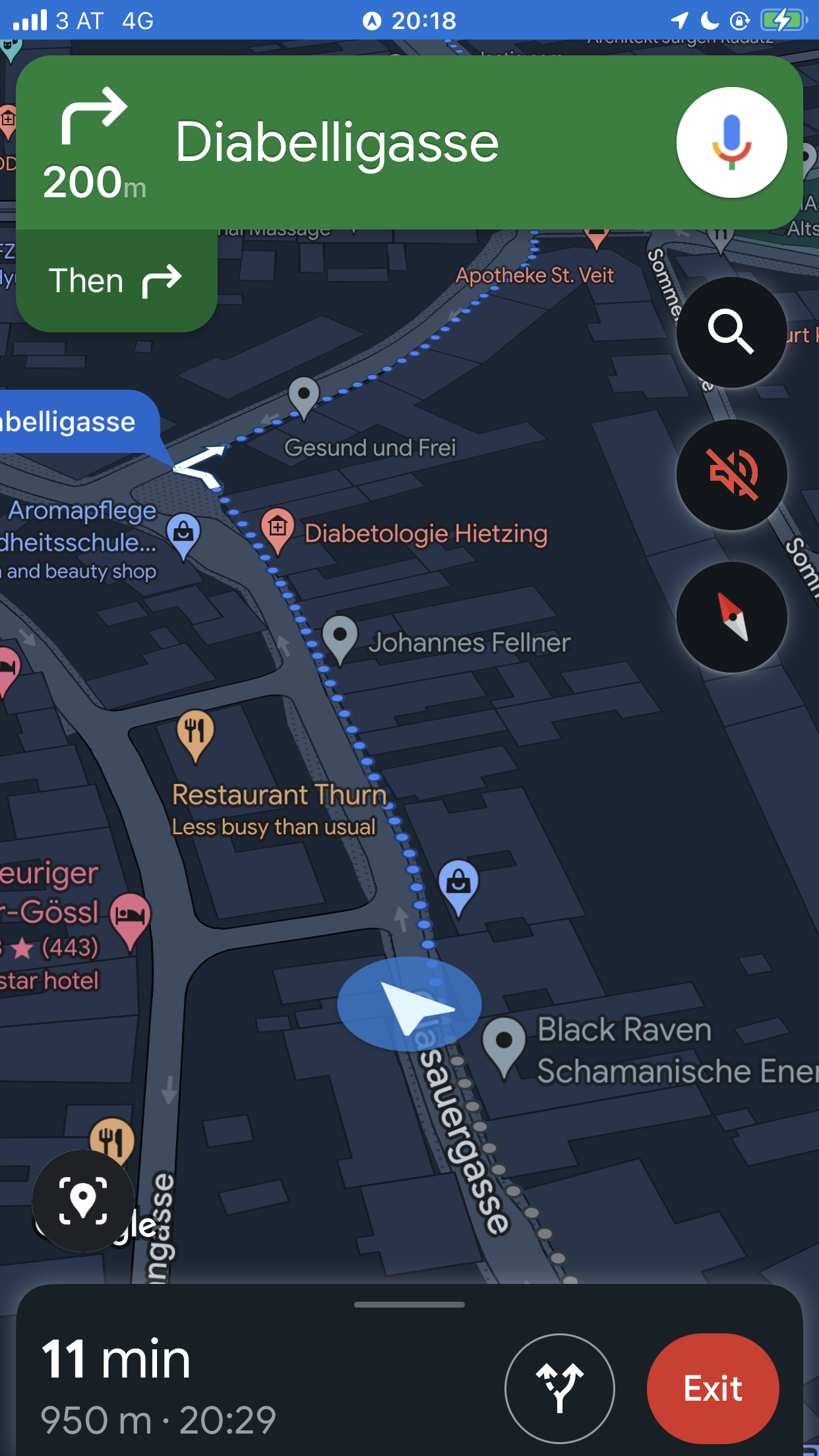Exit the navigation
The height and width of the screenshot is (1456, 819).
pyautogui.click(x=713, y=1388)
